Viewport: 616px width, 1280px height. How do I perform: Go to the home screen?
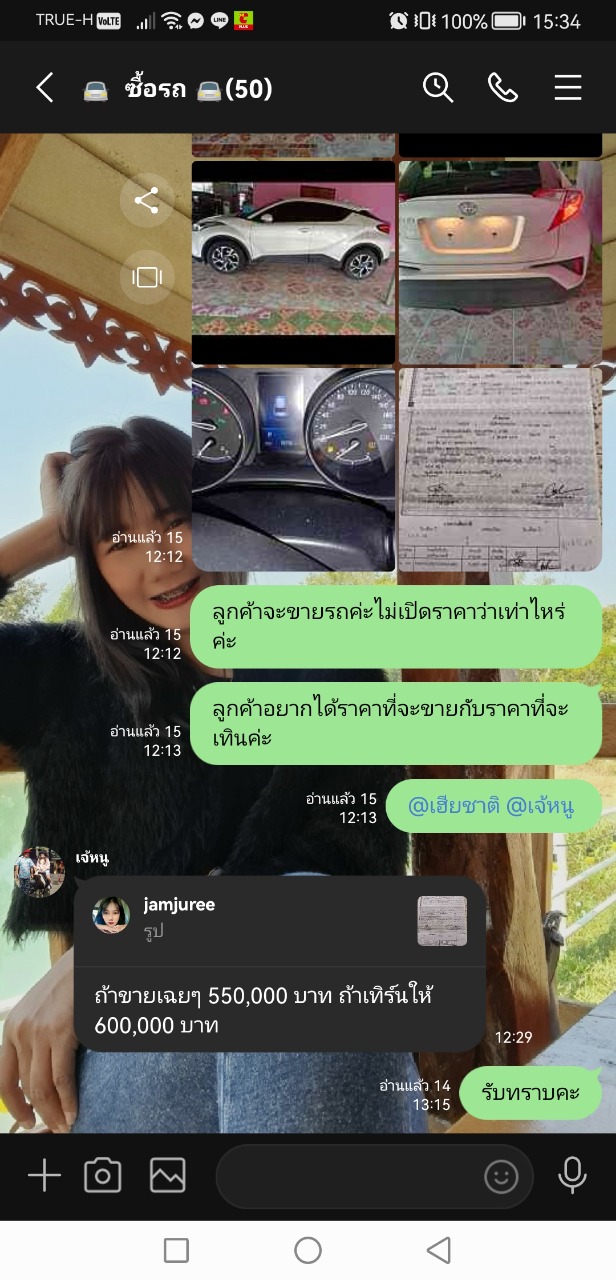pyautogui.click(x=308, y=1250)
